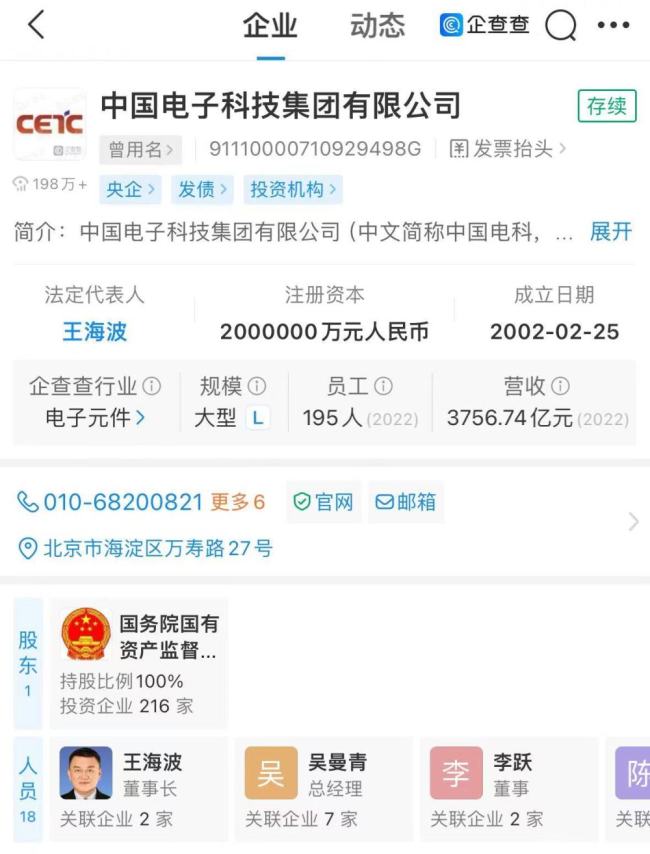Open 李跃 董事 personnel card
This screenshot has height=854, width=650.
(507, 789)
